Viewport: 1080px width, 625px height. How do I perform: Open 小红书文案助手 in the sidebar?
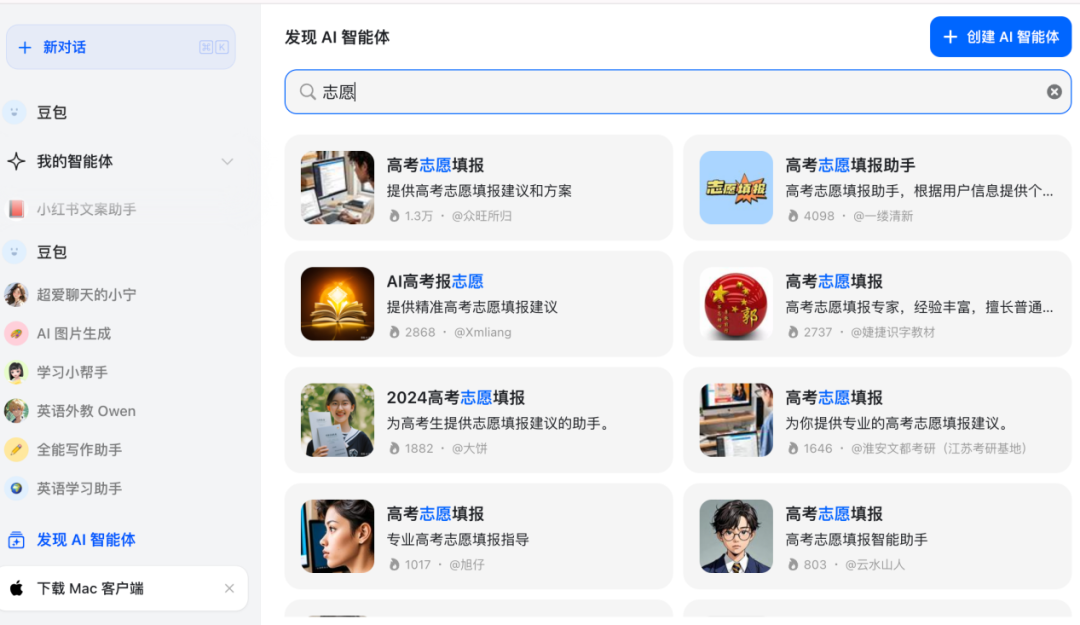pos(86,210)
